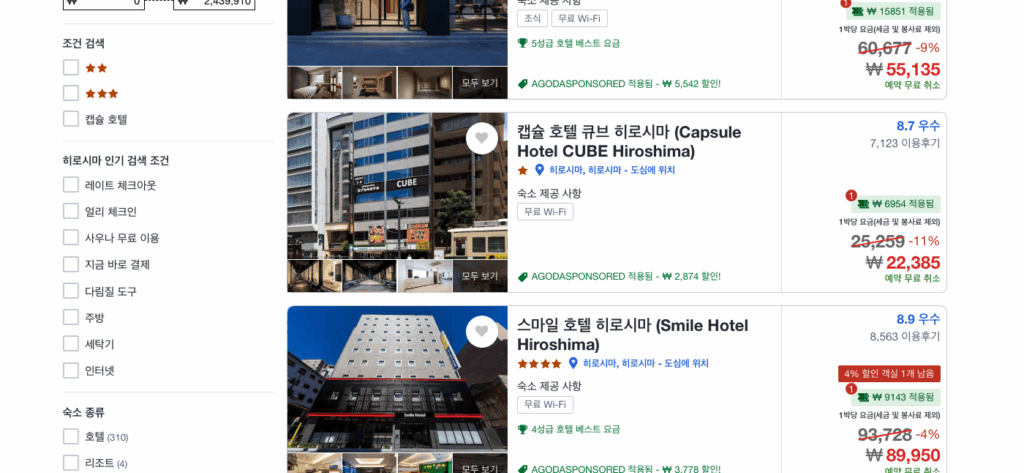Open Capsule Hotel CUBE location link
This screenshot has height=473, width=1024.
(611, 170)
